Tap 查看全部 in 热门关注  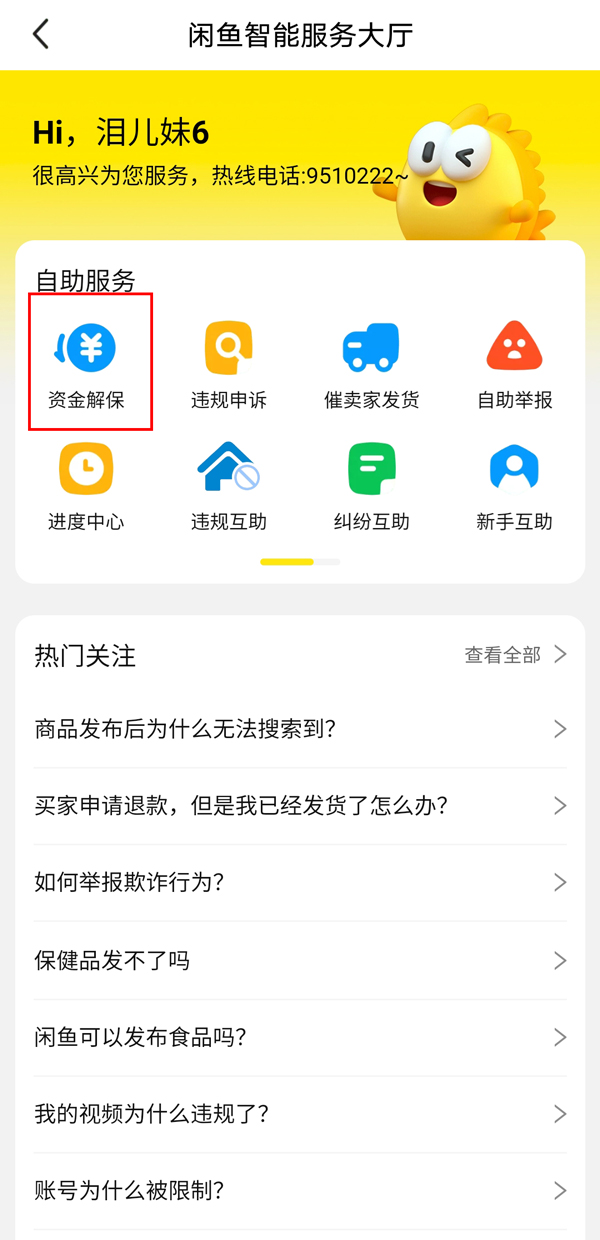515,655
